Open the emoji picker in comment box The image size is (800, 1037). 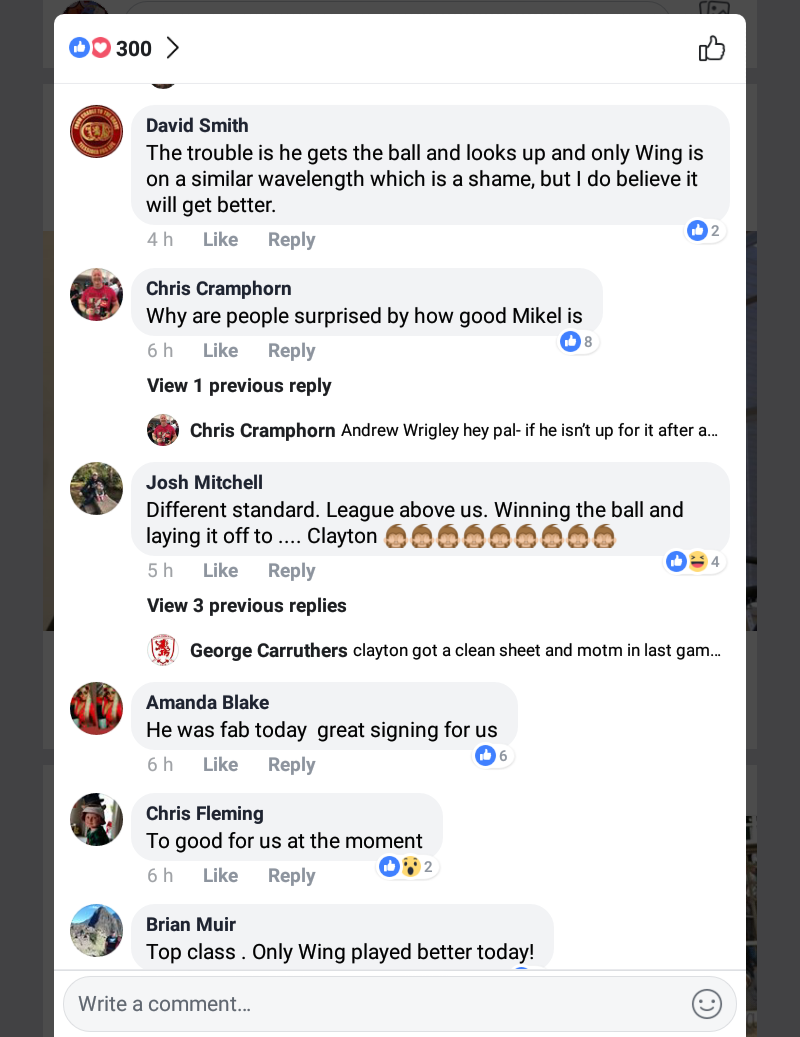(706, 1003)
